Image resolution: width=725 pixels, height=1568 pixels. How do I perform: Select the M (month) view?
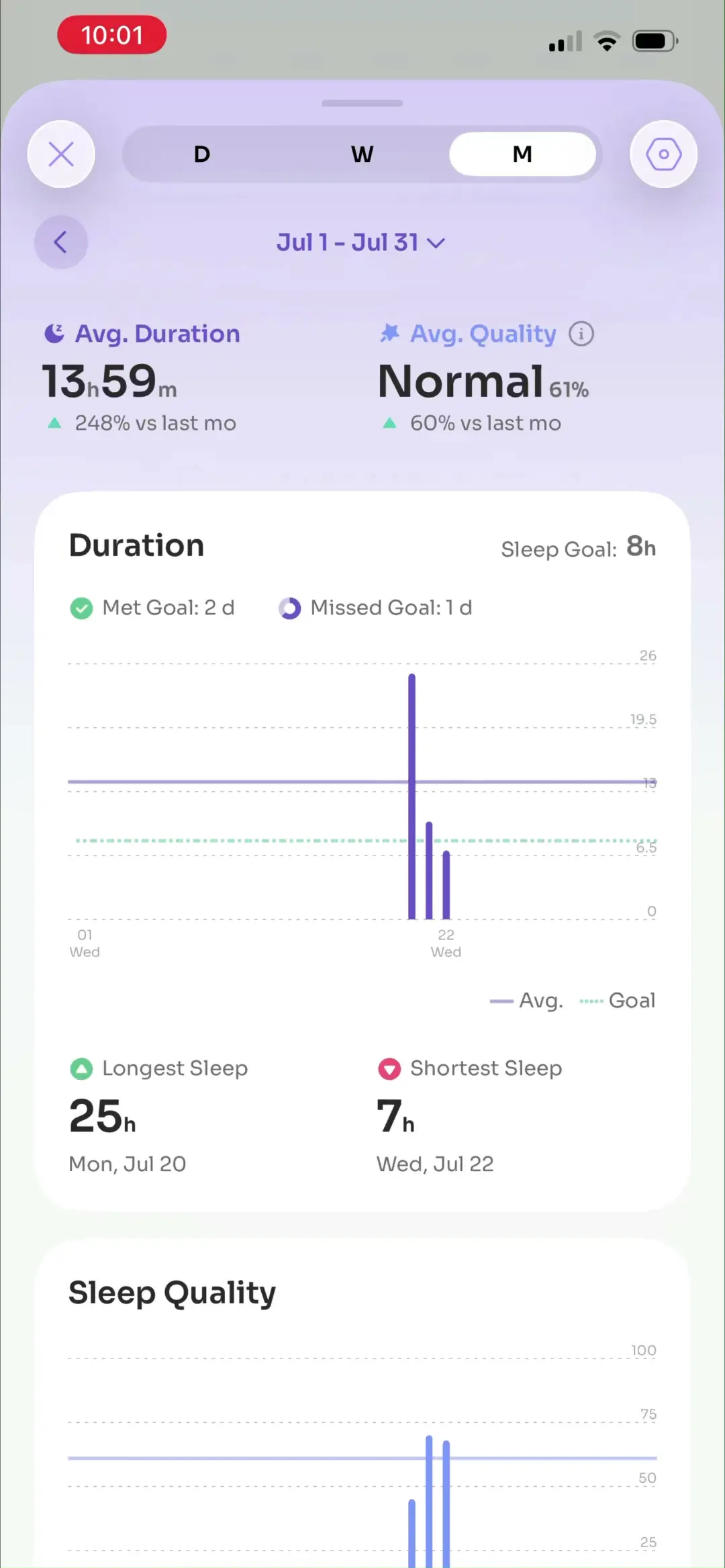click(x=522, y=154)
